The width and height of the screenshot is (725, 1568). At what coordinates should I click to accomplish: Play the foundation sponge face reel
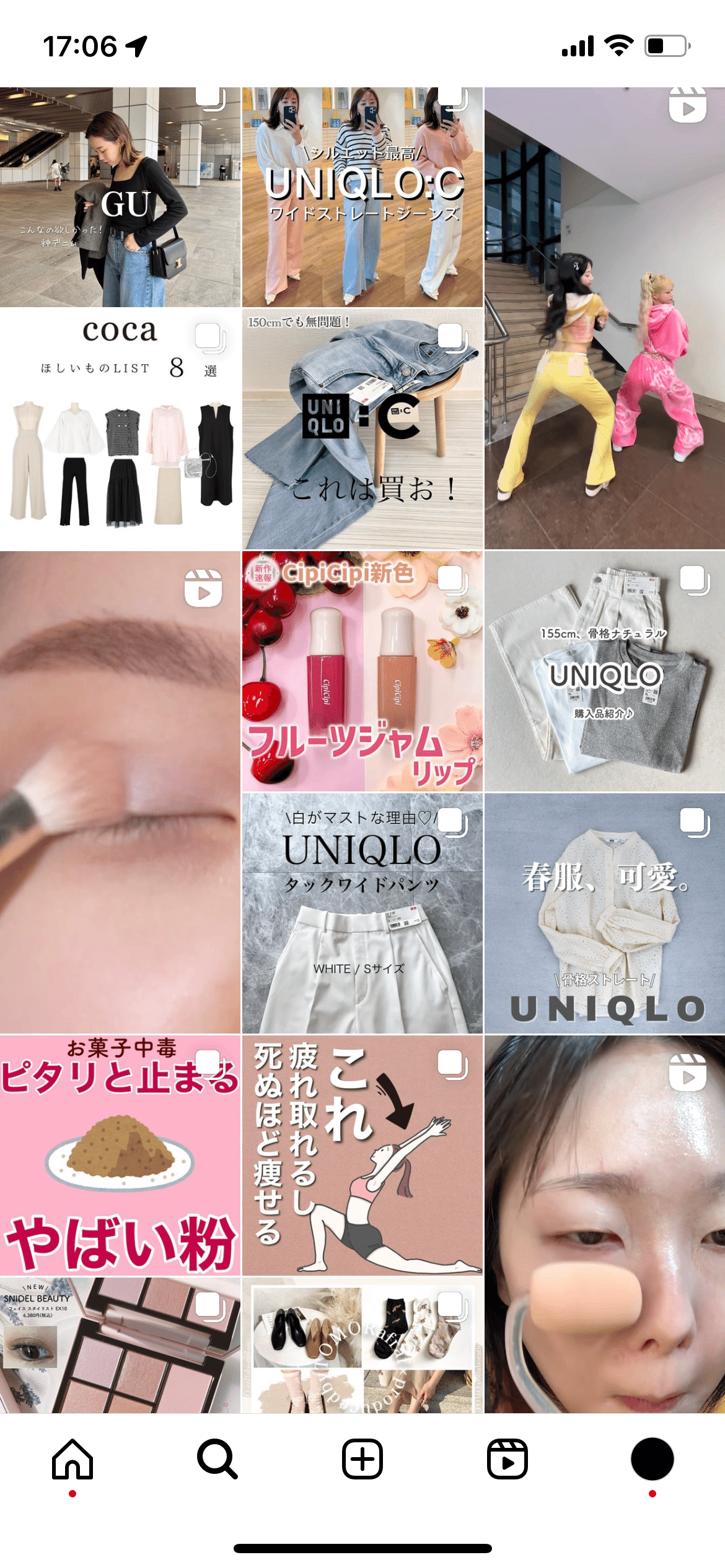(605, 1224)
